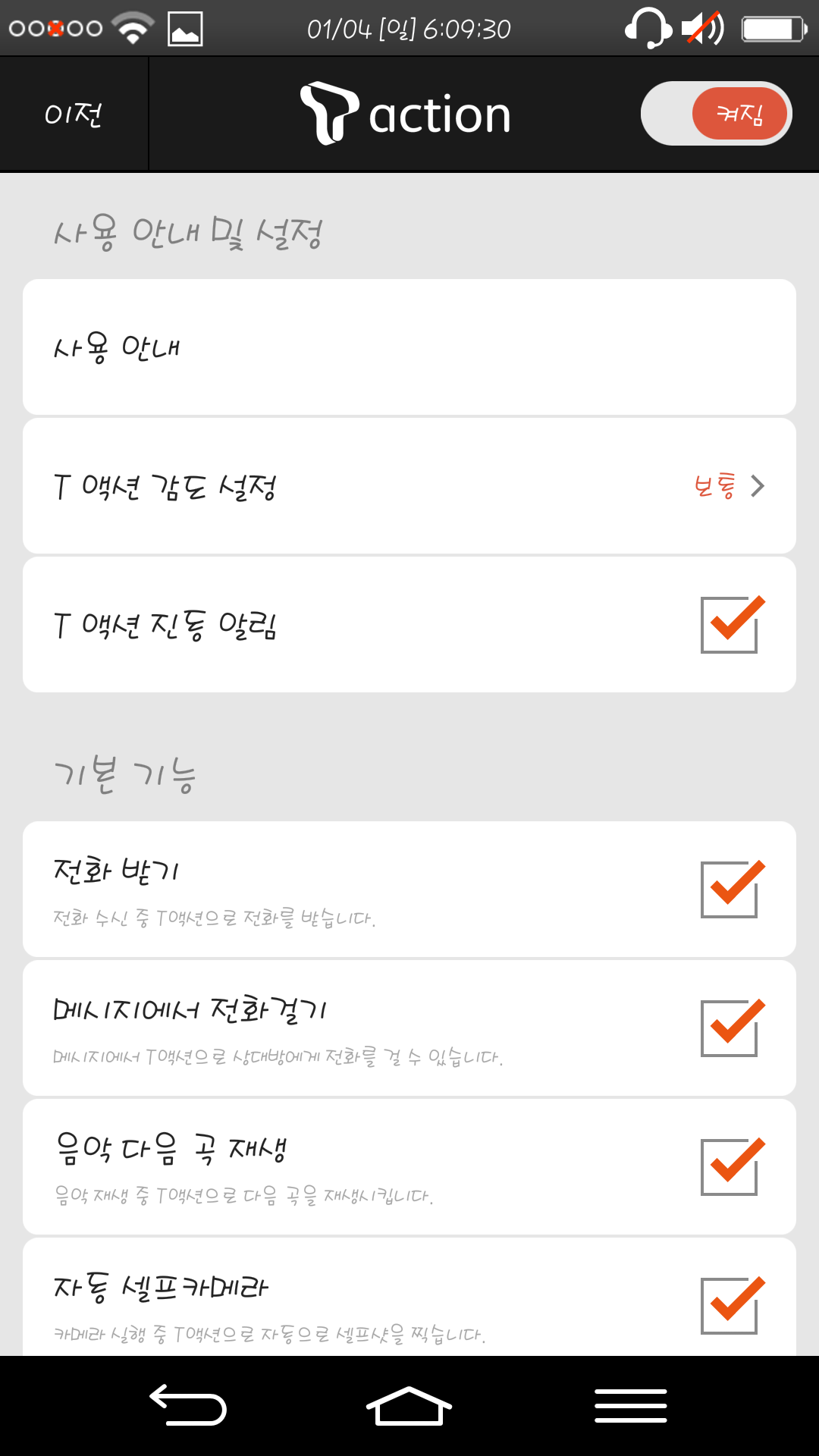Disable the 전화 받기 checkbox

click(x=730, y=890)
